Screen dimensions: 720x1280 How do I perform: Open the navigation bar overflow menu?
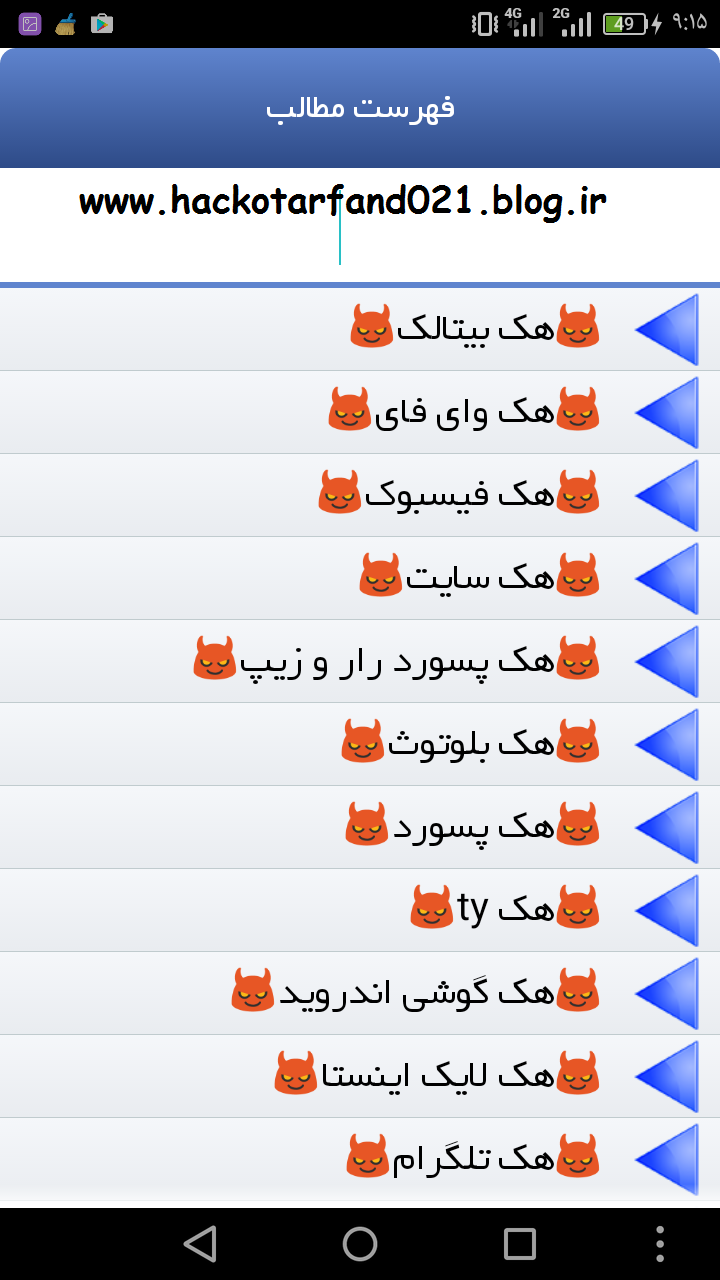pos(659,1244)
